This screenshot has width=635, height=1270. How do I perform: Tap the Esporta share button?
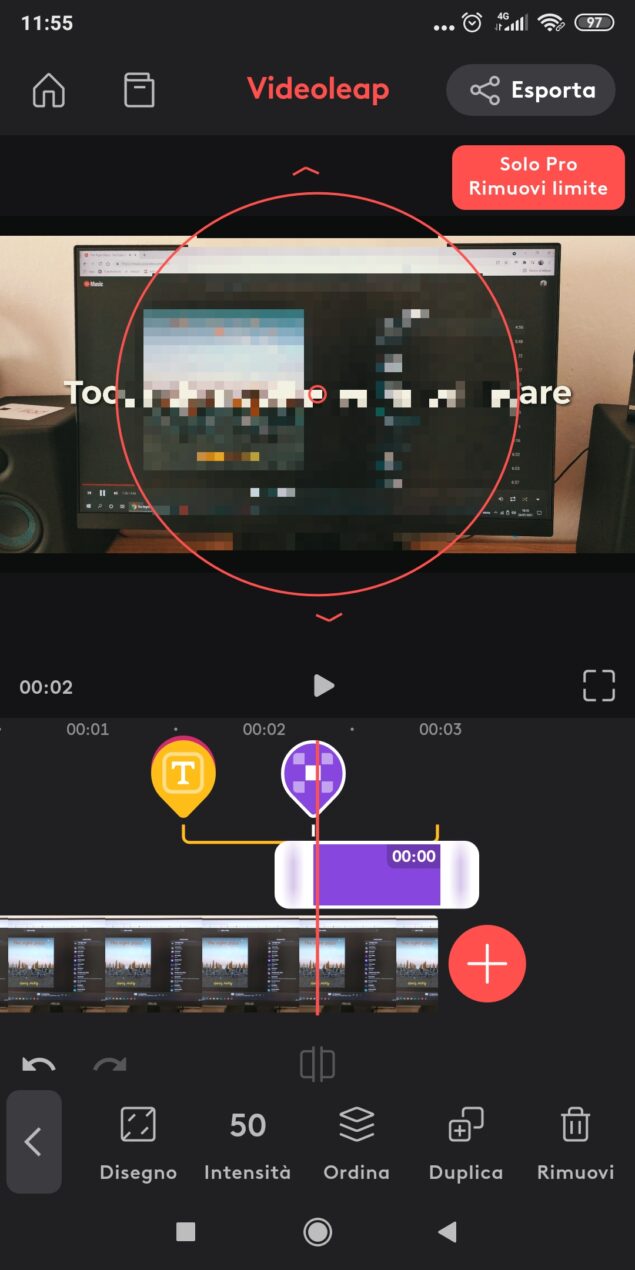pos(530,90)
